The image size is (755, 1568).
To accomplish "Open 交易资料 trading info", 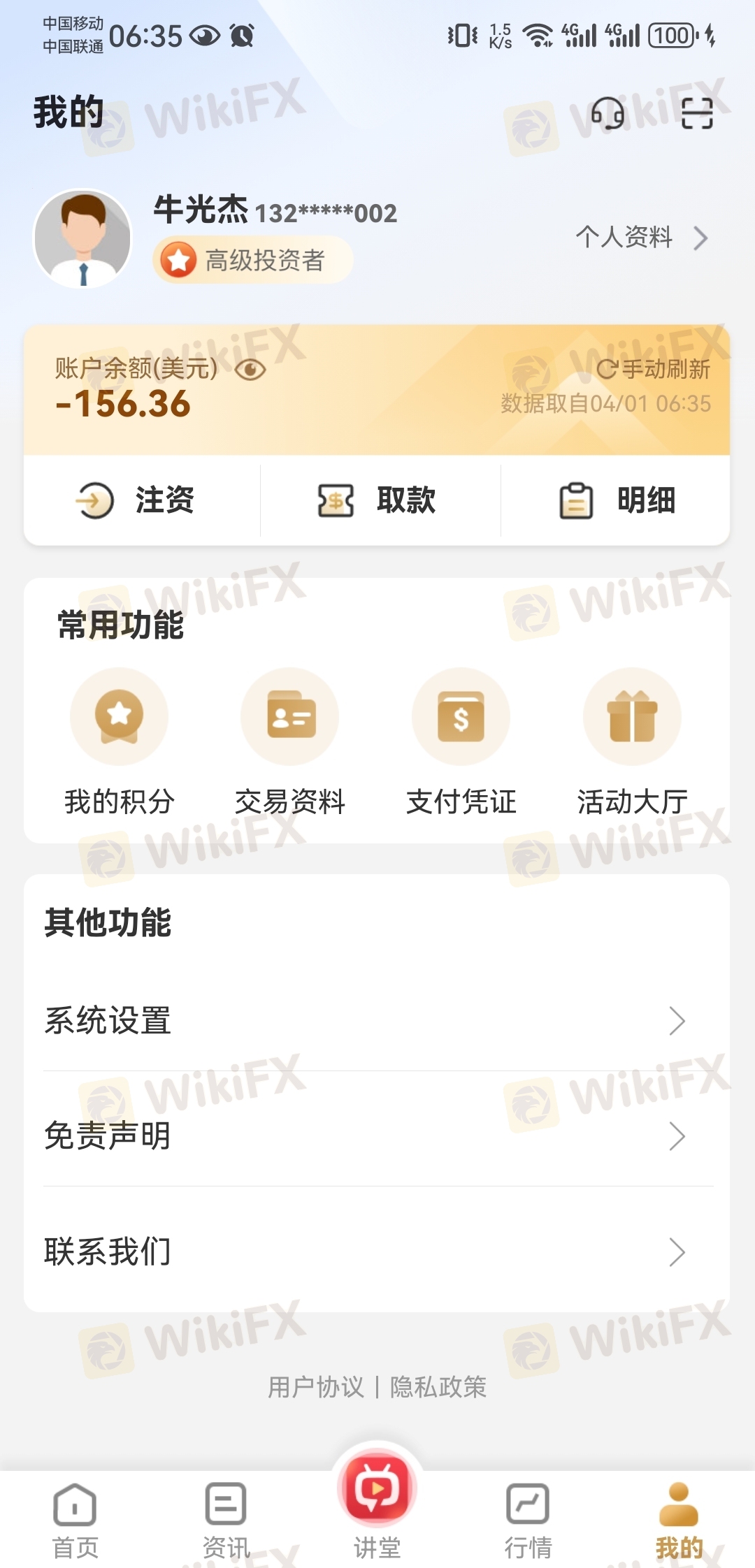I will [x=290, y=739].
